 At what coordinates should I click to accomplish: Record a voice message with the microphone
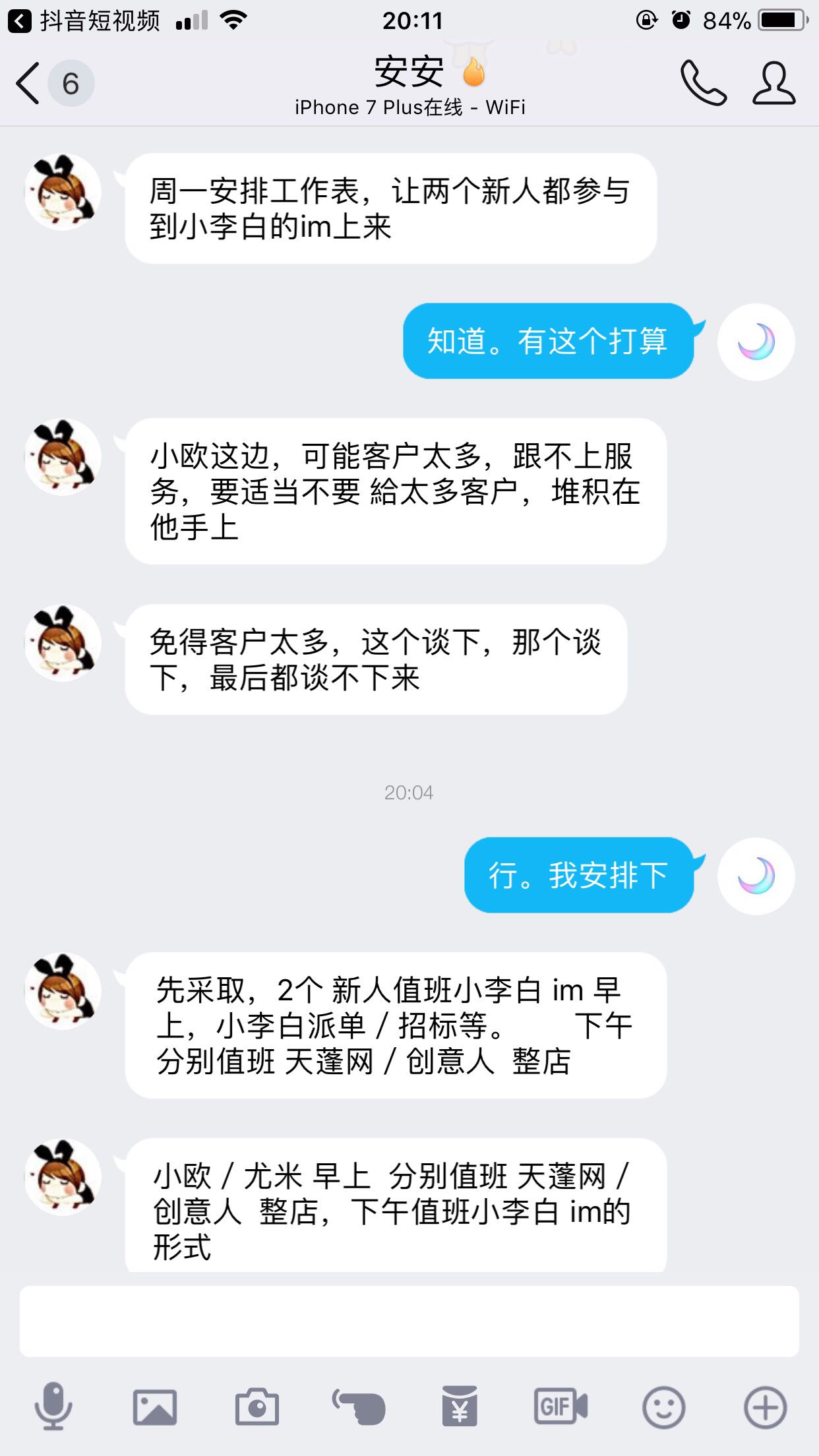pyautogui.click(x=53, y=1407)
